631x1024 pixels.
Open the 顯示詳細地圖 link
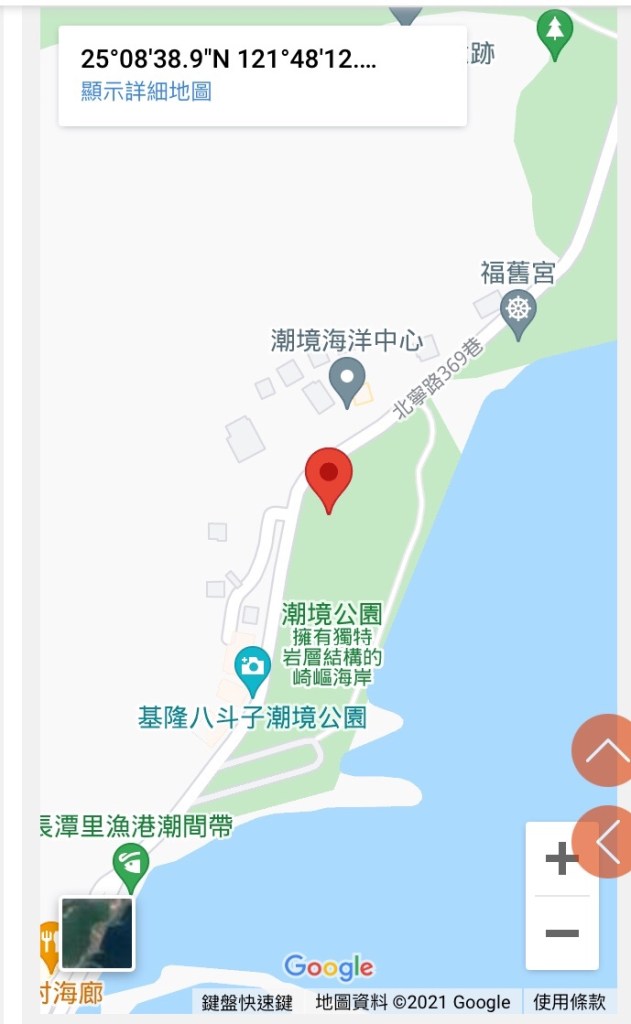point(146,92)
